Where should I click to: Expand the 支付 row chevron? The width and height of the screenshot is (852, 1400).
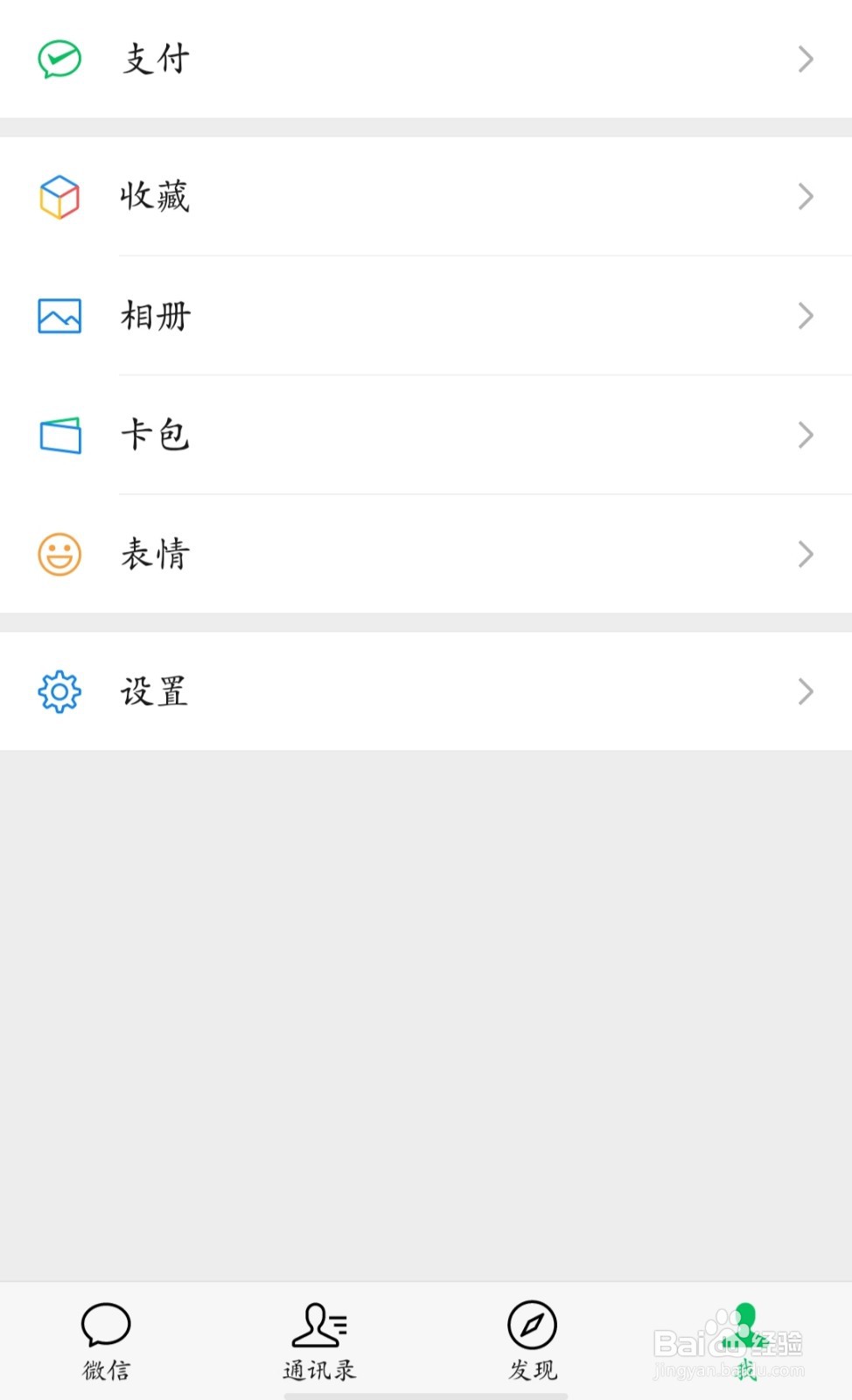tap(805, 58)
